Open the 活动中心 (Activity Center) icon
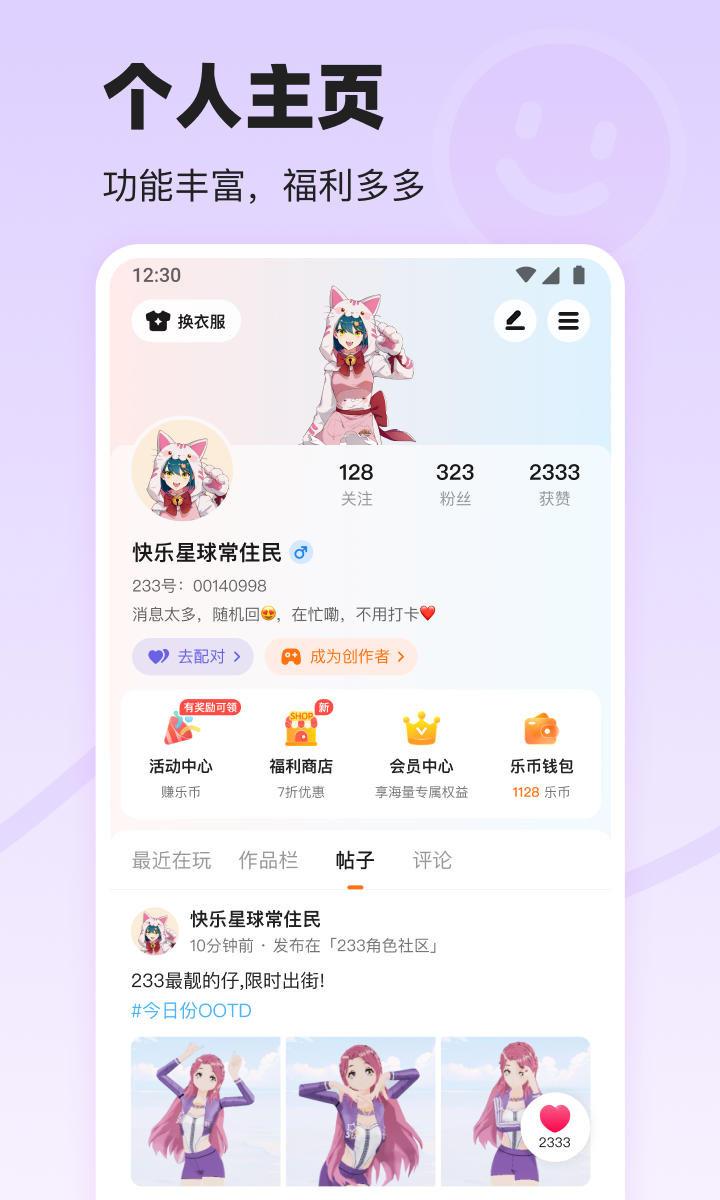 (x=178, y=728)
